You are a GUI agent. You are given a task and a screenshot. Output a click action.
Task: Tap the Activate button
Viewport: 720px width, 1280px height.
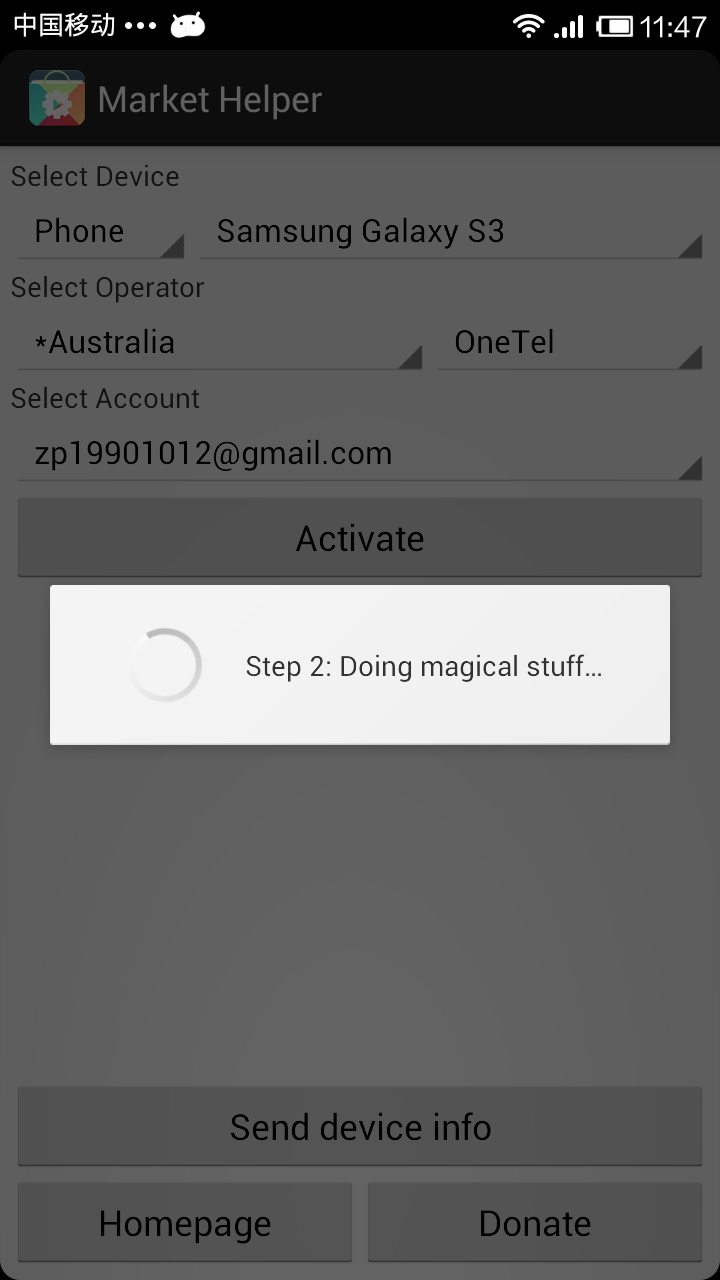pos(360,538)
